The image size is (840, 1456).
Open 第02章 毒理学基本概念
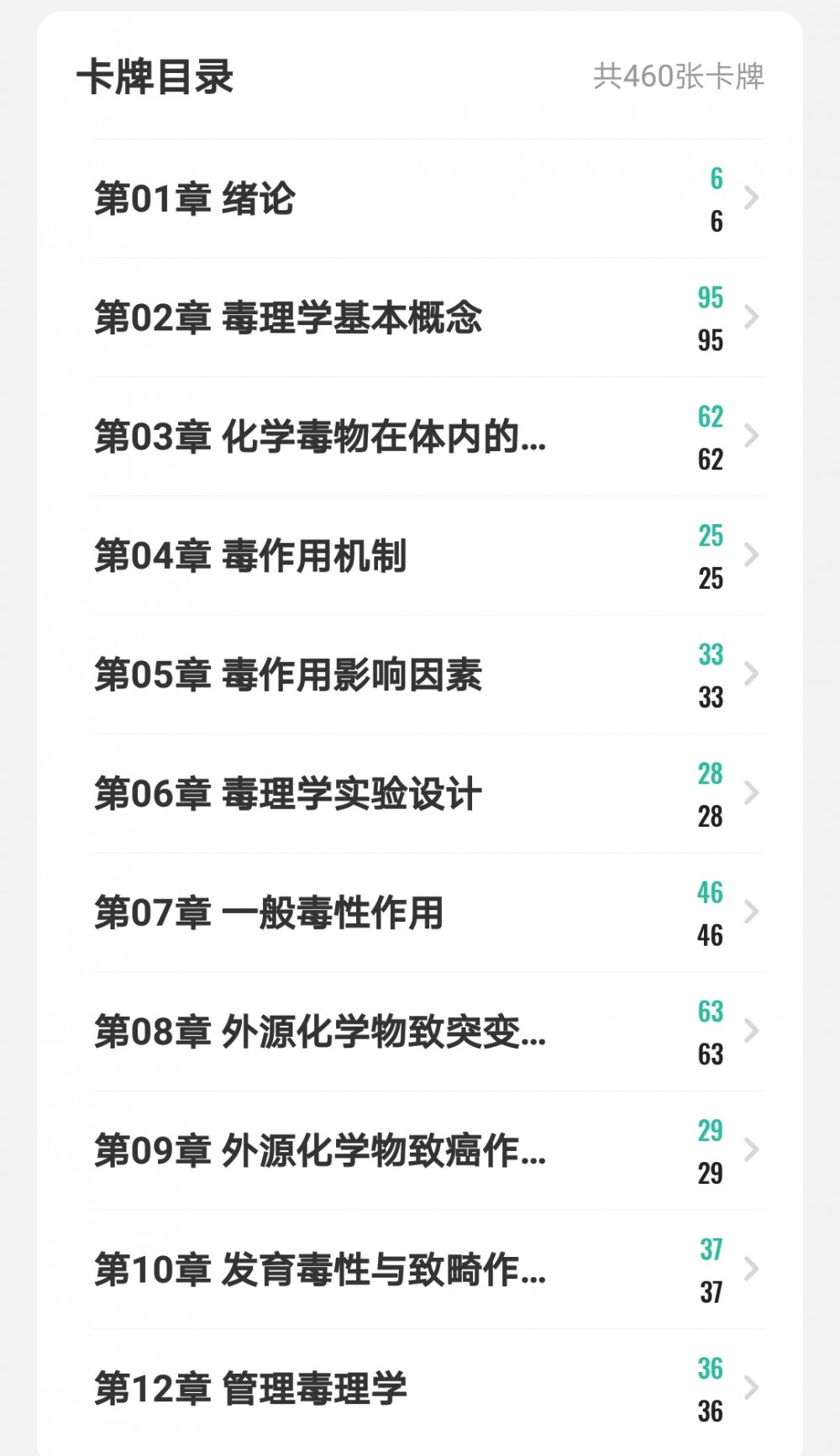[429, 318]
